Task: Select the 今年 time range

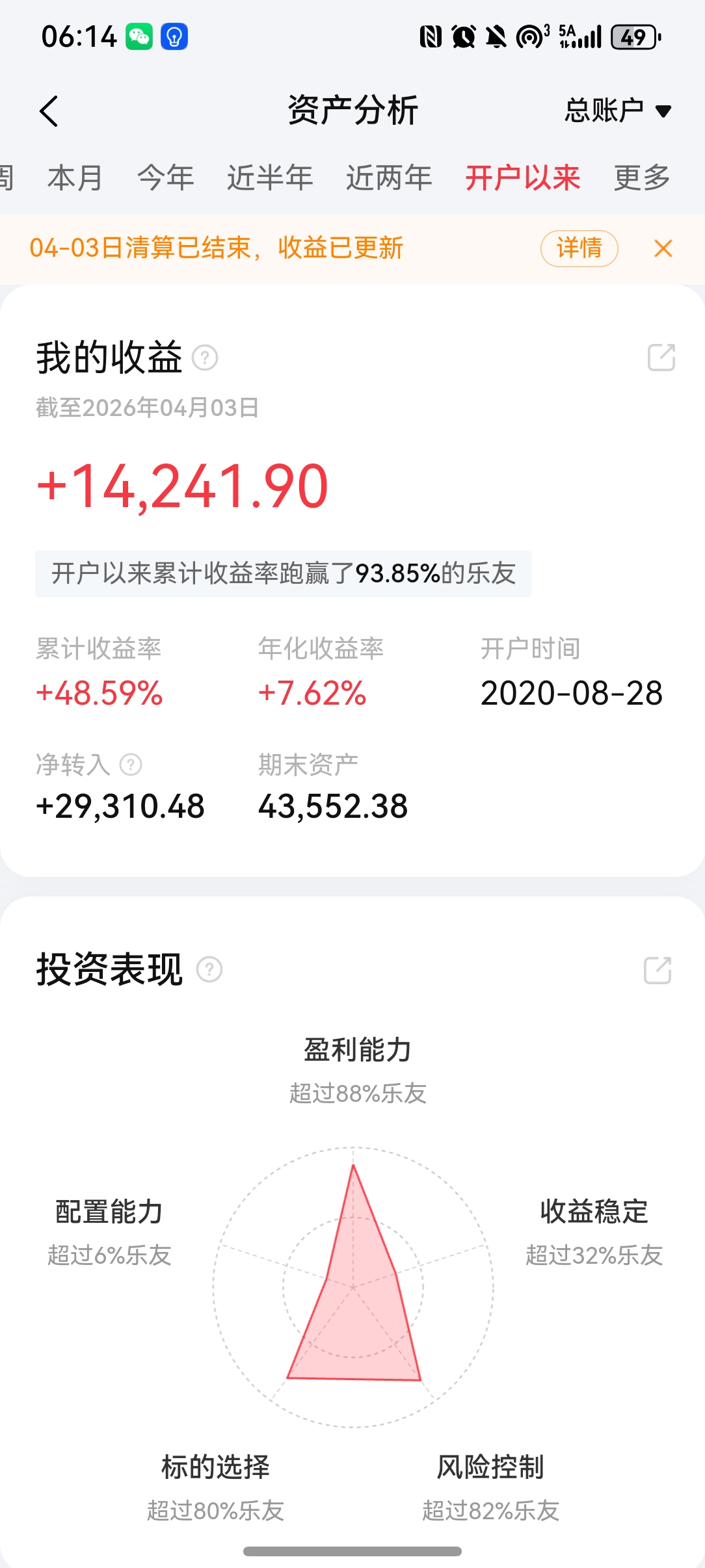Action: click(166, 177)
